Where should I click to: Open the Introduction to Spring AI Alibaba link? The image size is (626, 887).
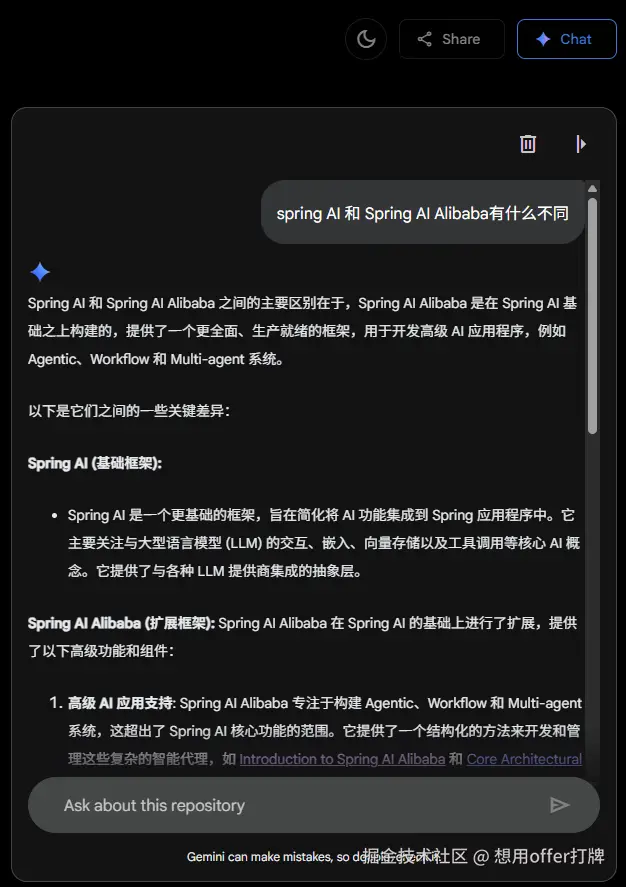point(342,759)
